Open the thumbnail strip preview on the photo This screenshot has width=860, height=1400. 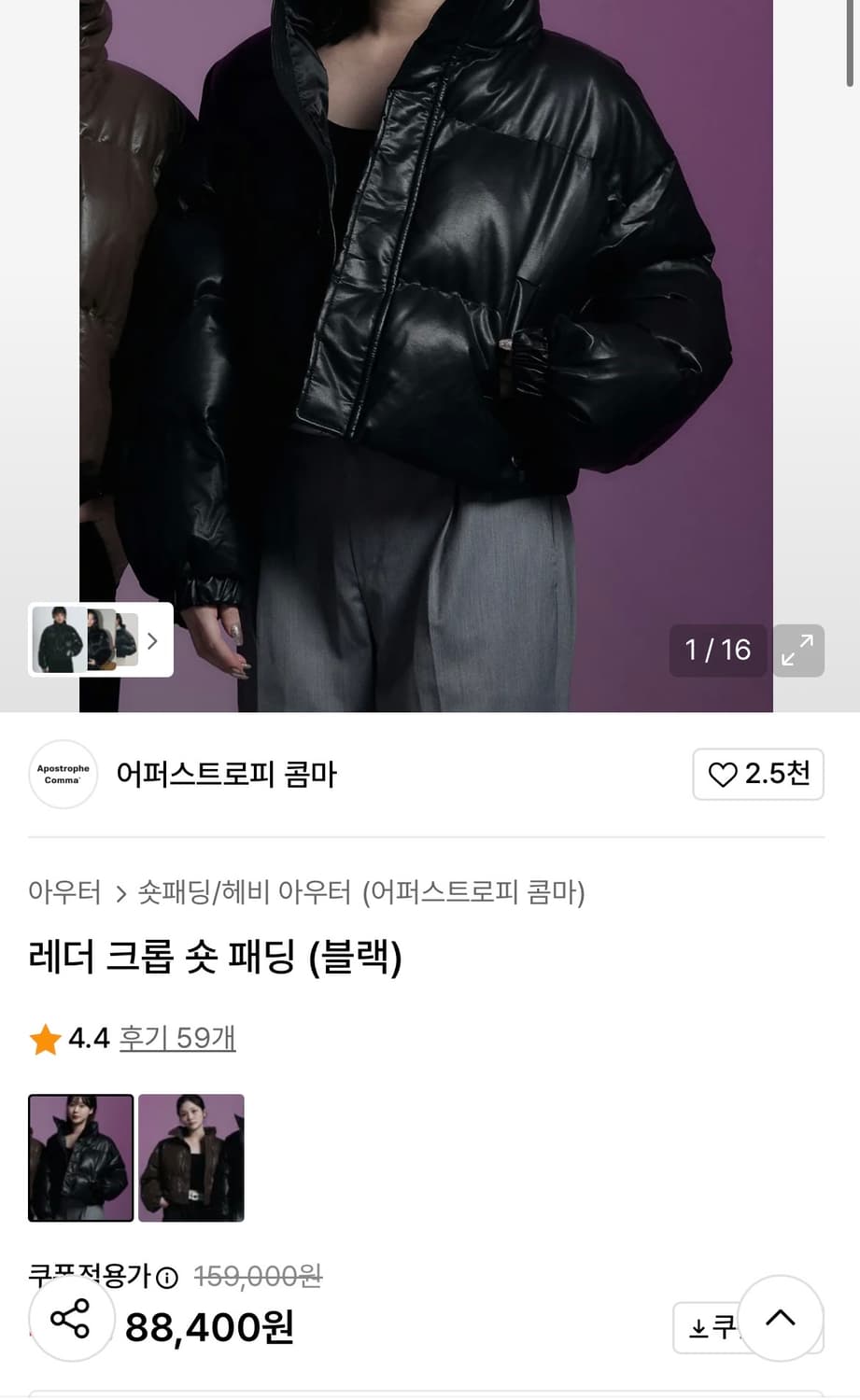(x=89, y=640)
